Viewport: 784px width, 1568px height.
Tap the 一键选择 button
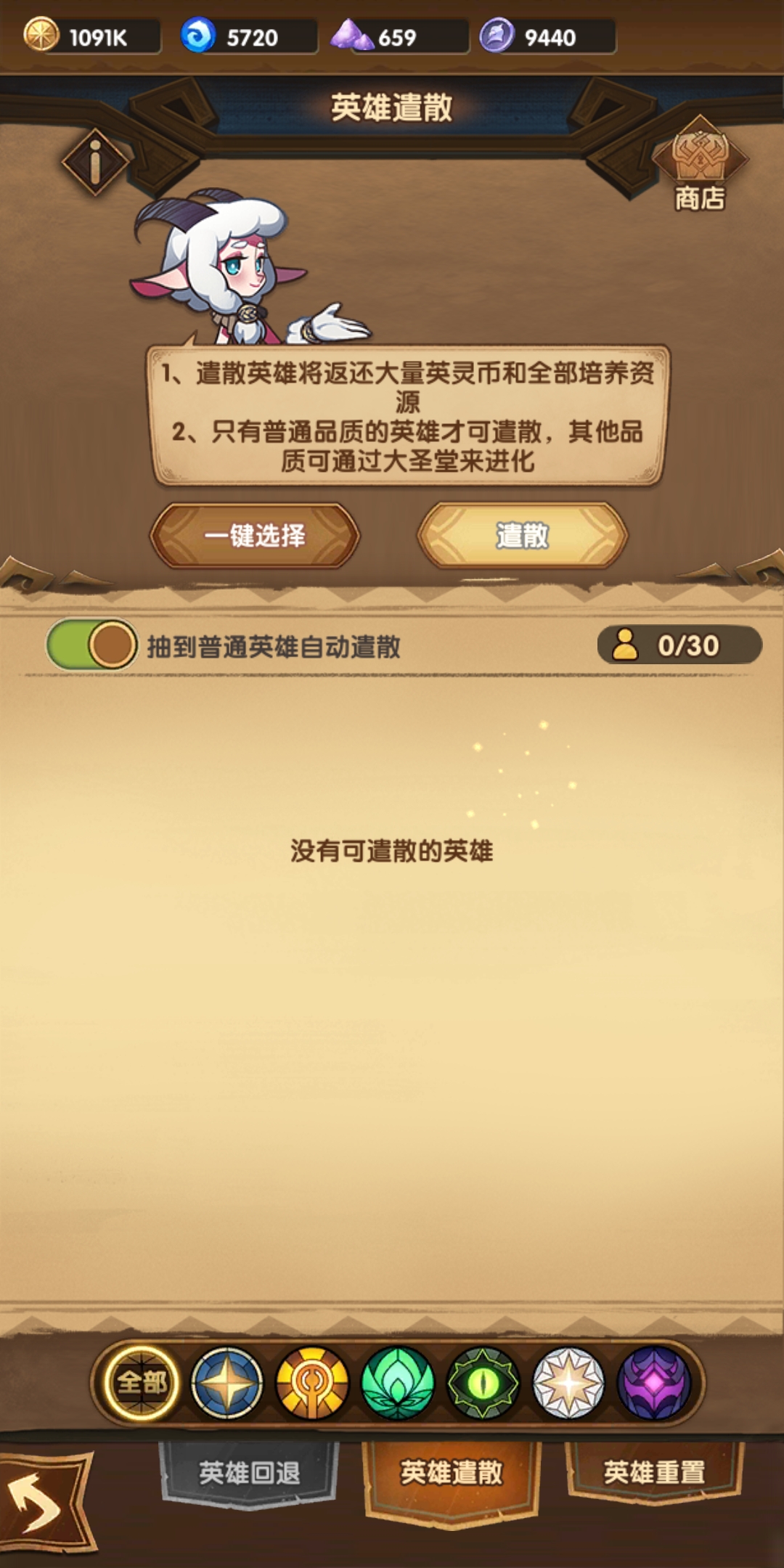pyautogui.click(x=255, y=536)
